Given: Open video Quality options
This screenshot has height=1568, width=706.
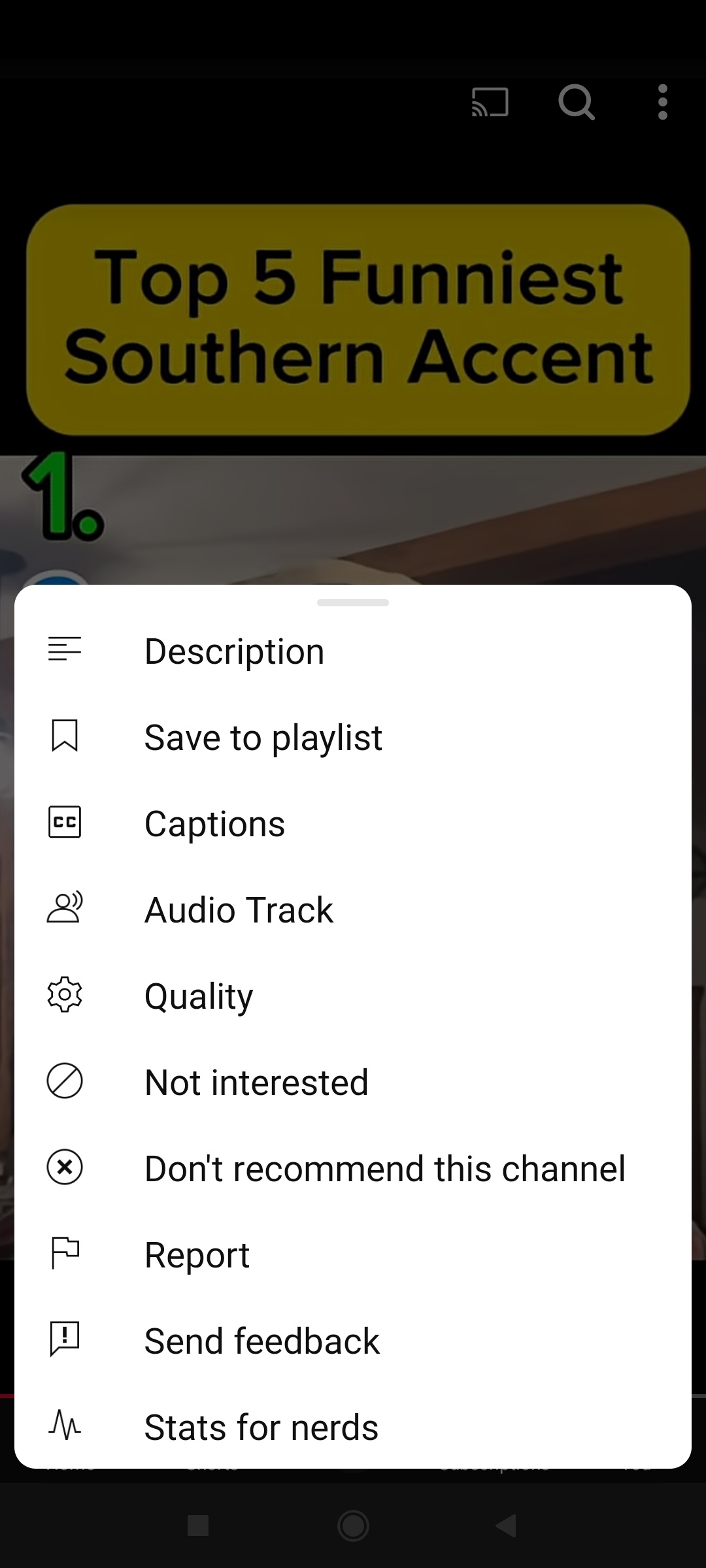Looking at the screenshot, I should (x=199, y=996).
